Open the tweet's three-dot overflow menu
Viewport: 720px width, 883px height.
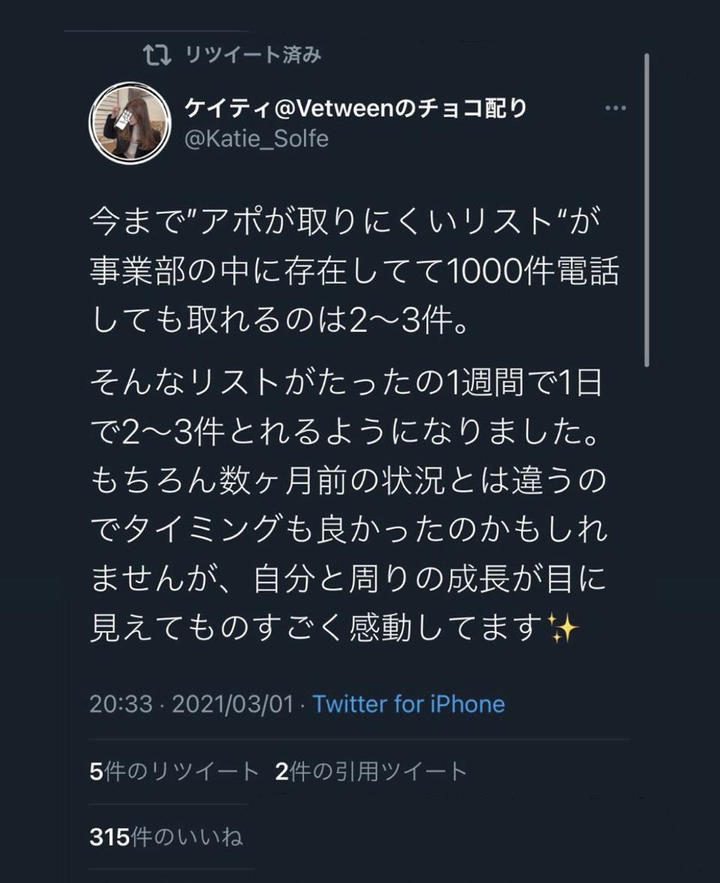coord(616,109)
